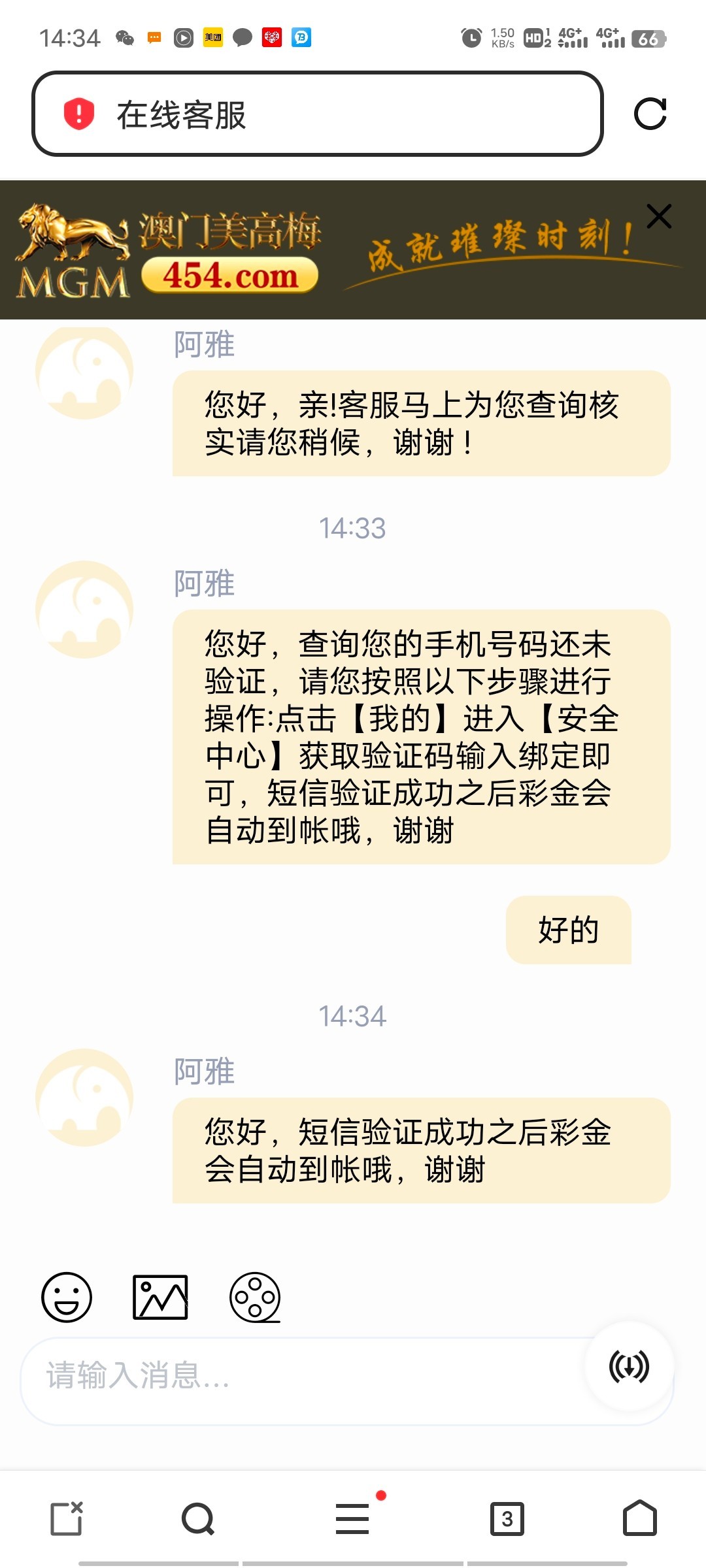The height and width of the screenshot is (1568, 706).
Task: Attach a picture to the chat
Action: point(160,1298)
